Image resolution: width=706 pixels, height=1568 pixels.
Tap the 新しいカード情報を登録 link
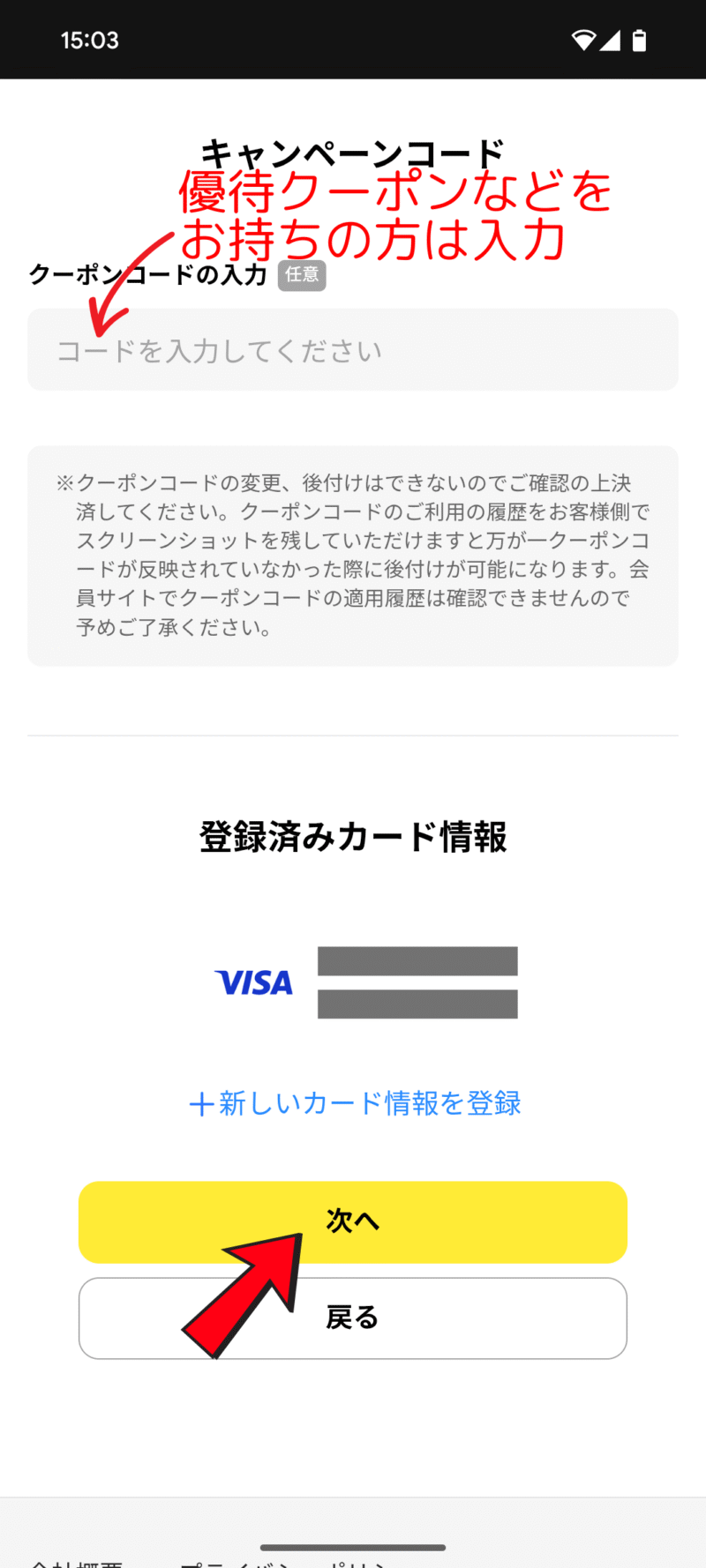point(355,1103)
